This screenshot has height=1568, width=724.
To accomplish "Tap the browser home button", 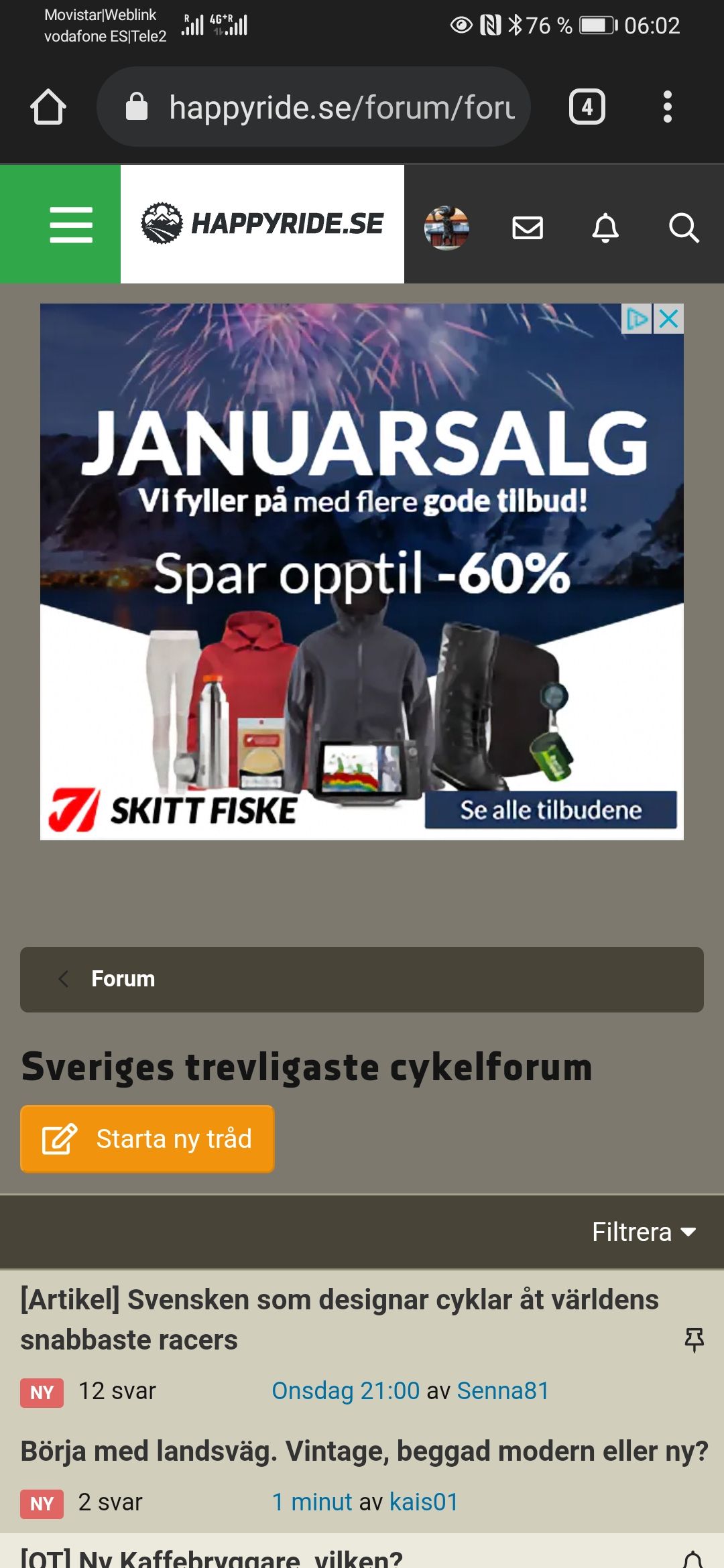I will pos(48,107).
